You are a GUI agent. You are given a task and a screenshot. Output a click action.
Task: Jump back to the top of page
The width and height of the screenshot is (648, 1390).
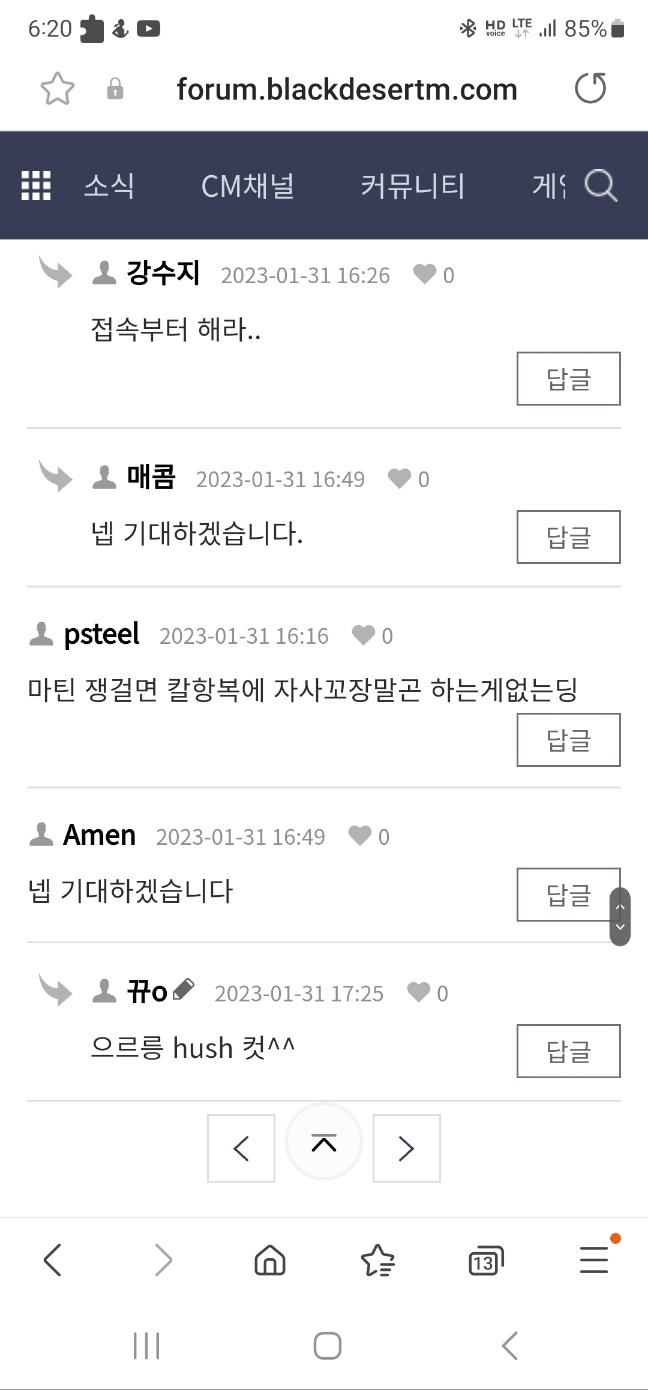tap(323, 1144)
